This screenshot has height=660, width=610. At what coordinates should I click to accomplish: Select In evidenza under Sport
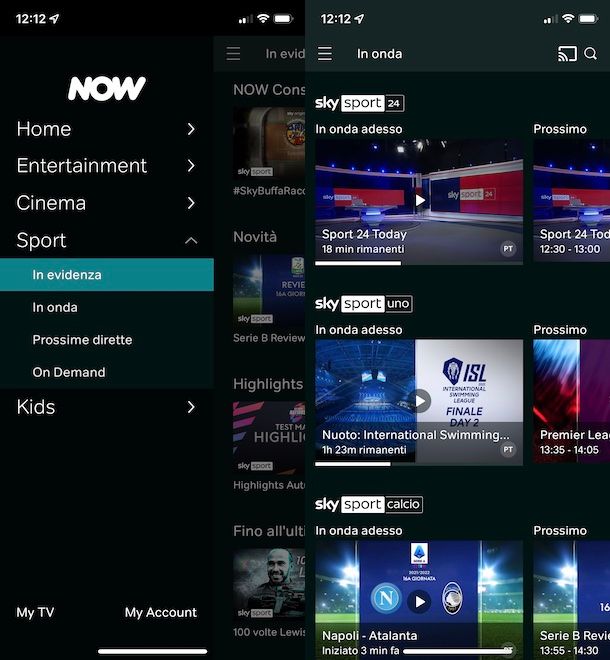pyautogui.click(x=106, y=274)
